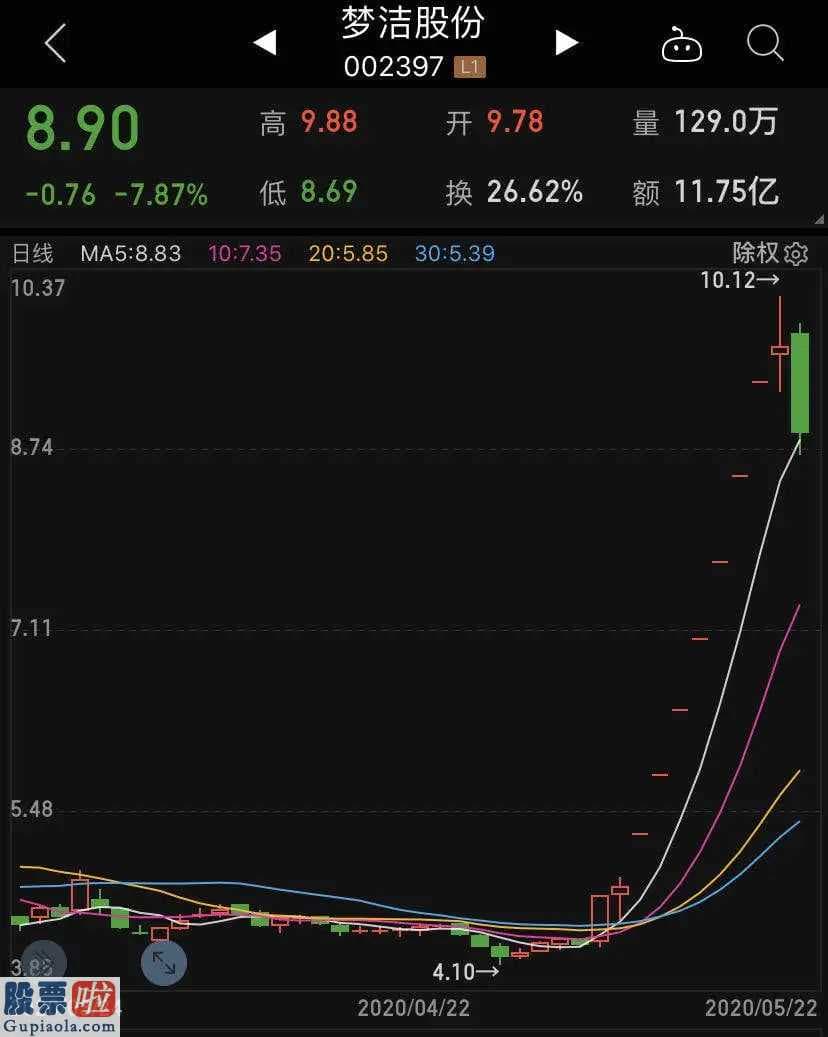Image resolution: width=828 pixels, height=1037 pixels.
Task: Open the 日线 period selector
Action: pos(33,253)
